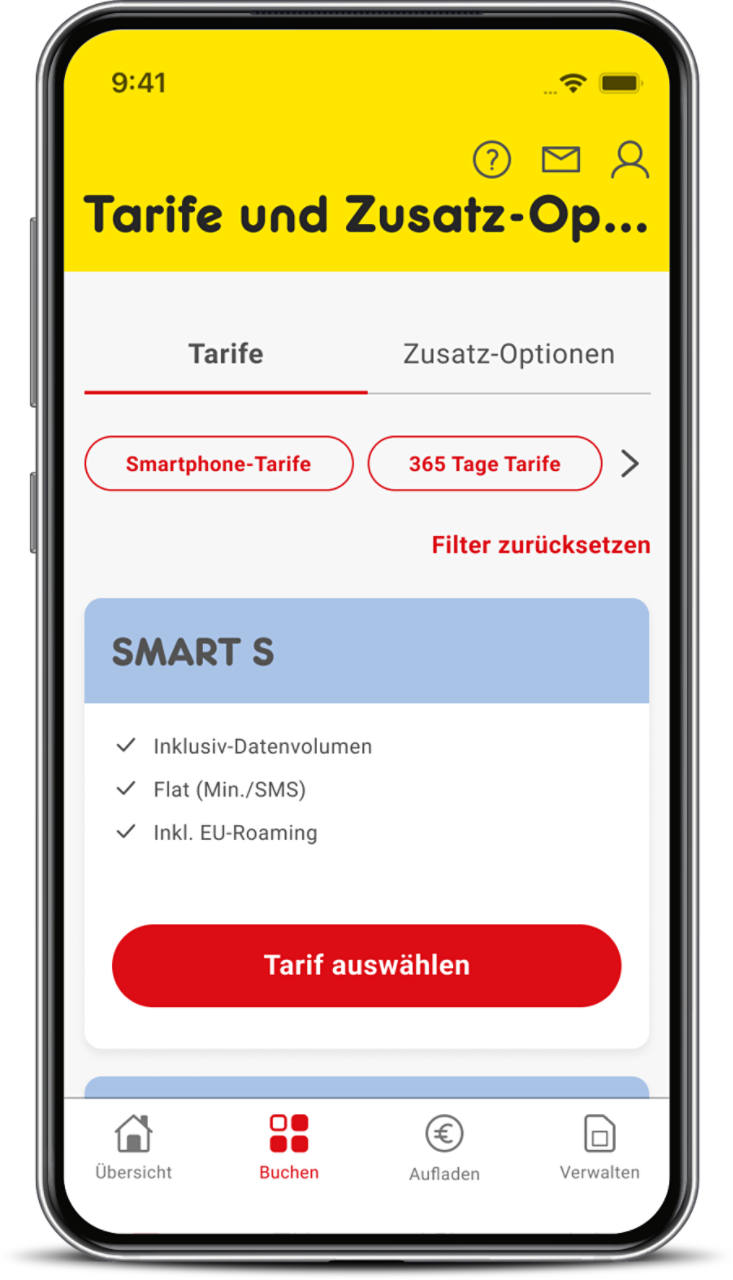Show more filter chips with the arrow
The width and height of the screenshot is (733, 1280).
click(629, 464)
